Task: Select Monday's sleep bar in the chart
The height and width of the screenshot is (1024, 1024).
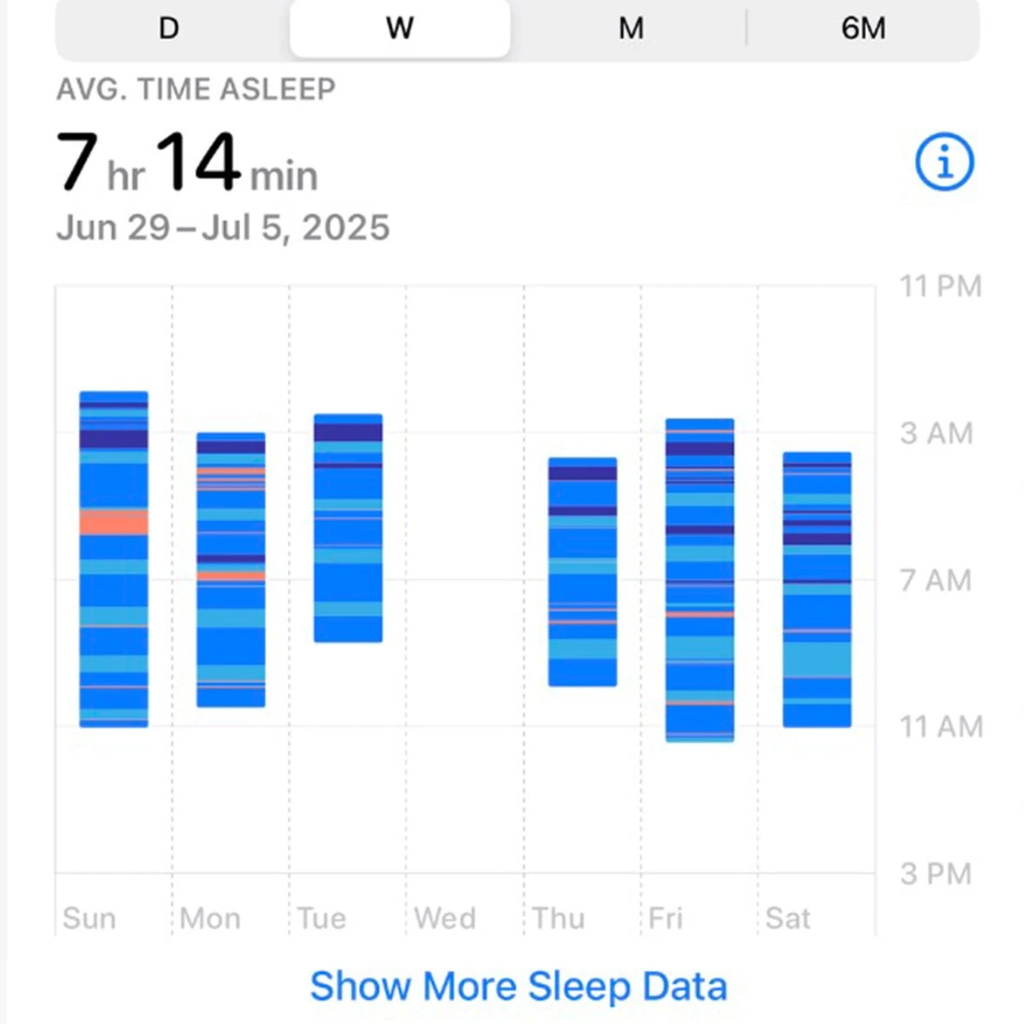Action: (231, 570)
